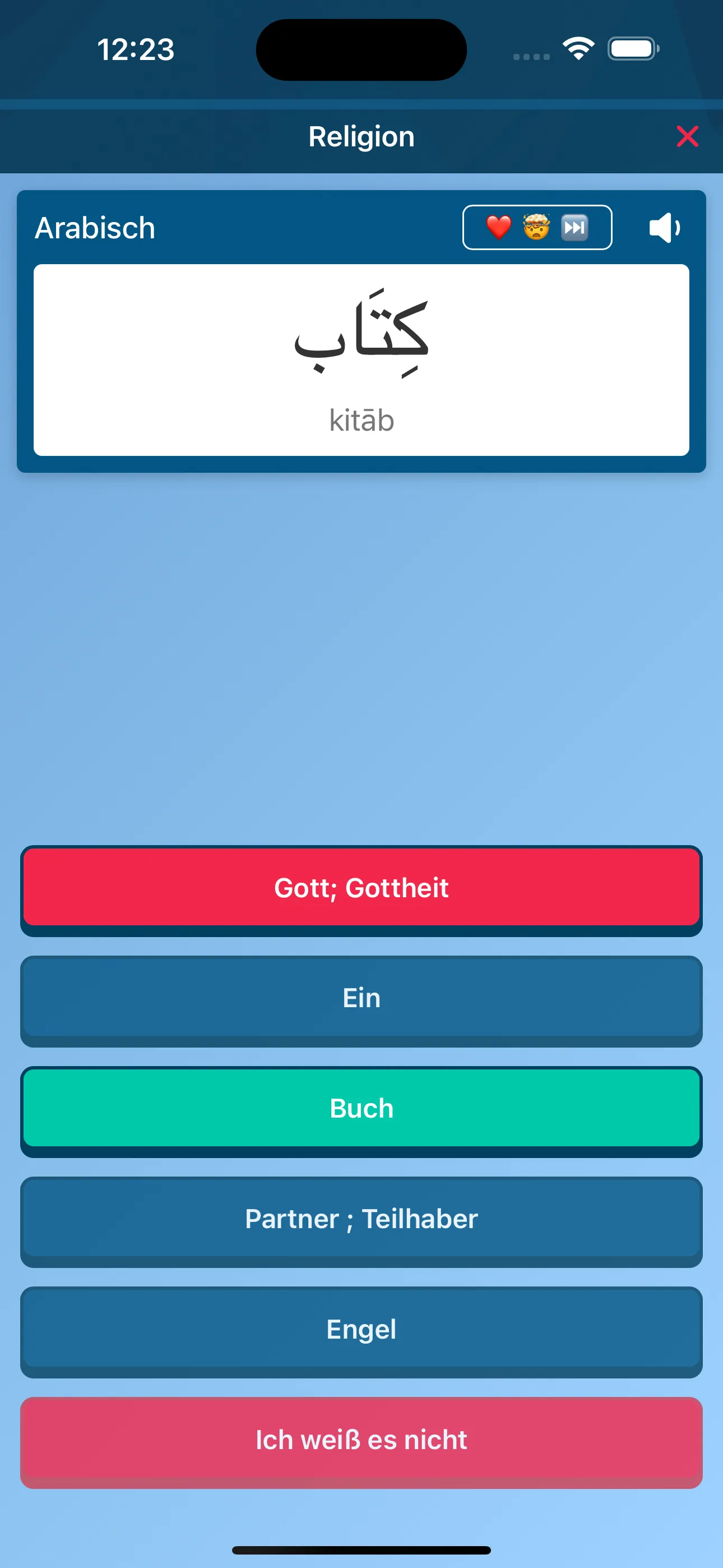The width and height of the screenshot is (723, 1568).
Task: Tap the Arabisch language label
Action: coord(95,228)
